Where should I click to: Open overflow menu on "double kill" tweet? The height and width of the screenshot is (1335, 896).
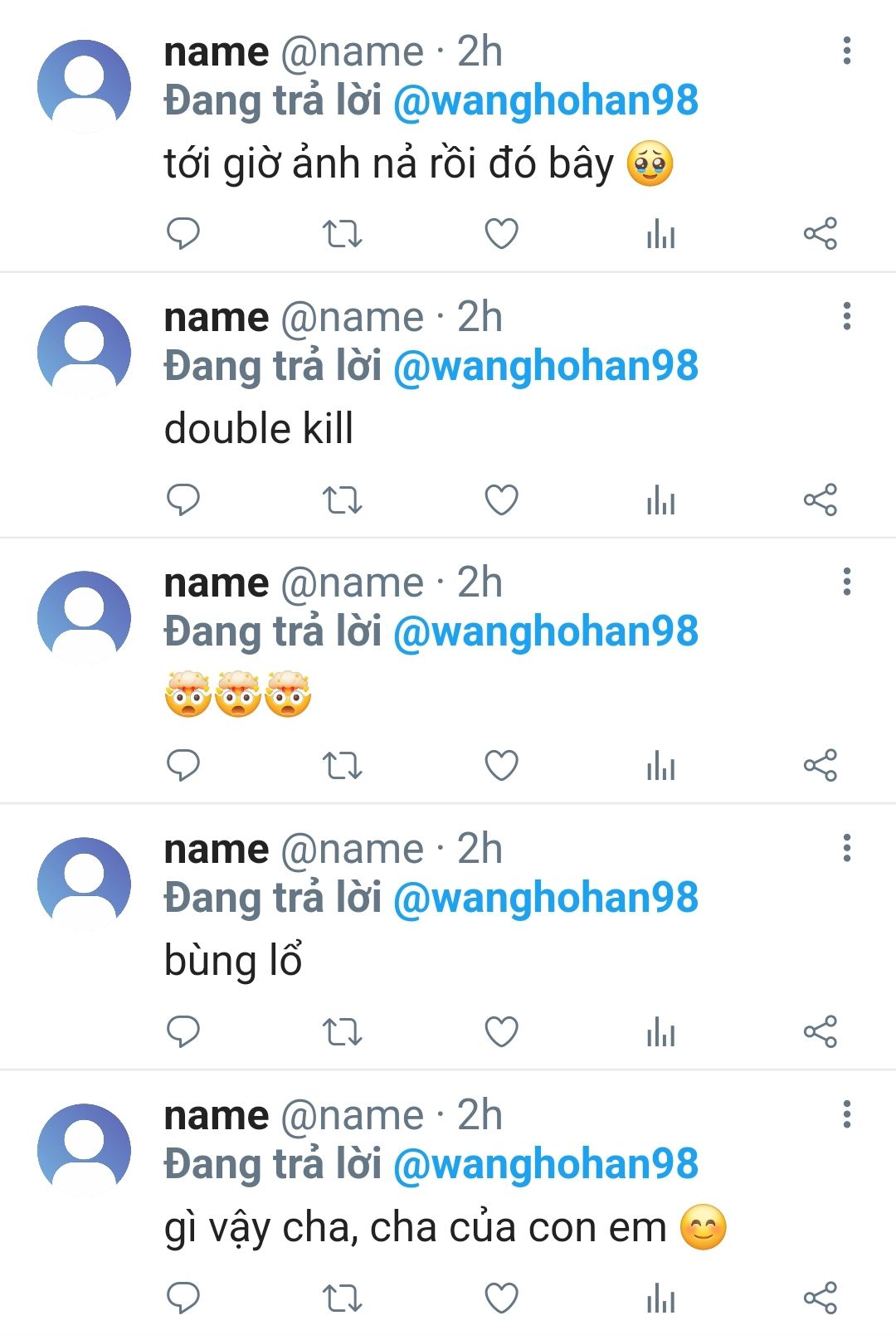(x=846, y=316)
